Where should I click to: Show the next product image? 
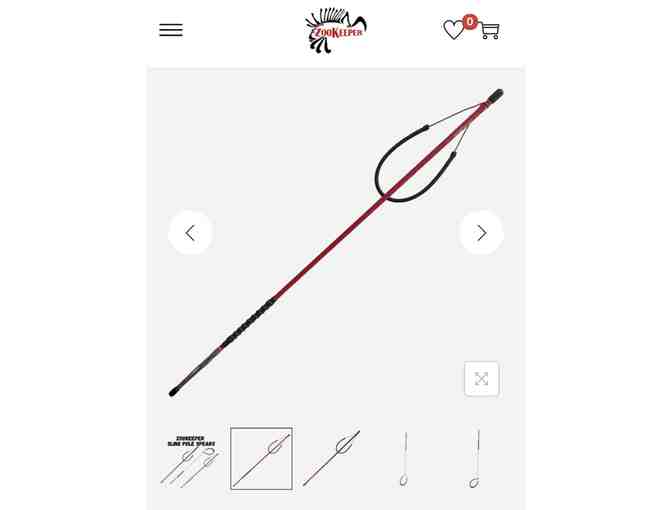click(x=481, y=233)
